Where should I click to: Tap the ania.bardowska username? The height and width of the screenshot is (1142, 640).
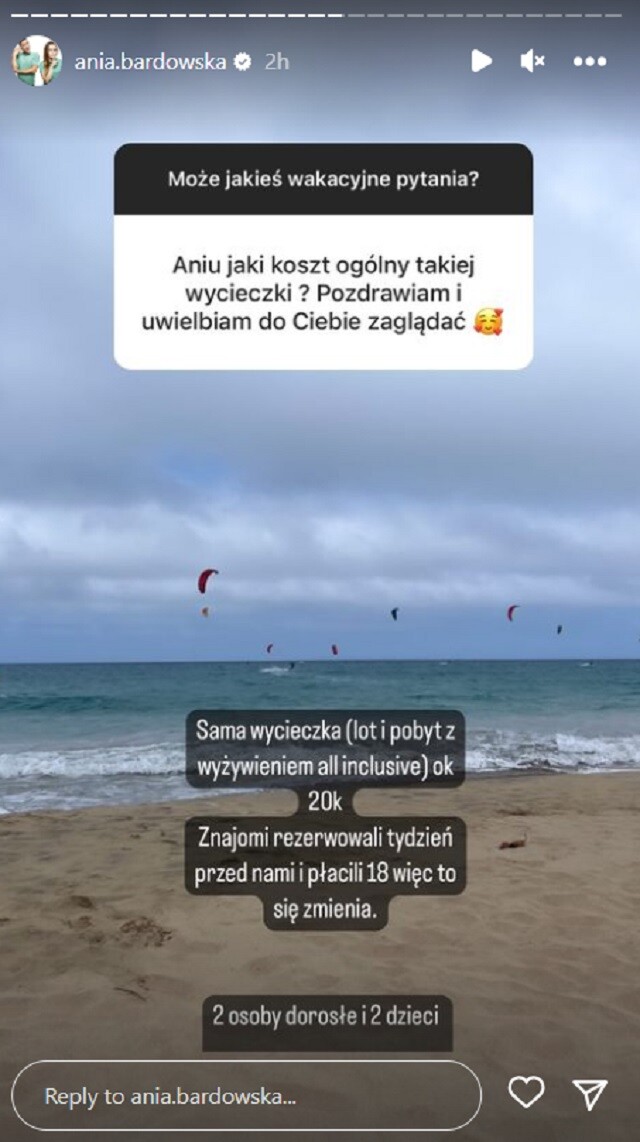click(x=149, y=62)
